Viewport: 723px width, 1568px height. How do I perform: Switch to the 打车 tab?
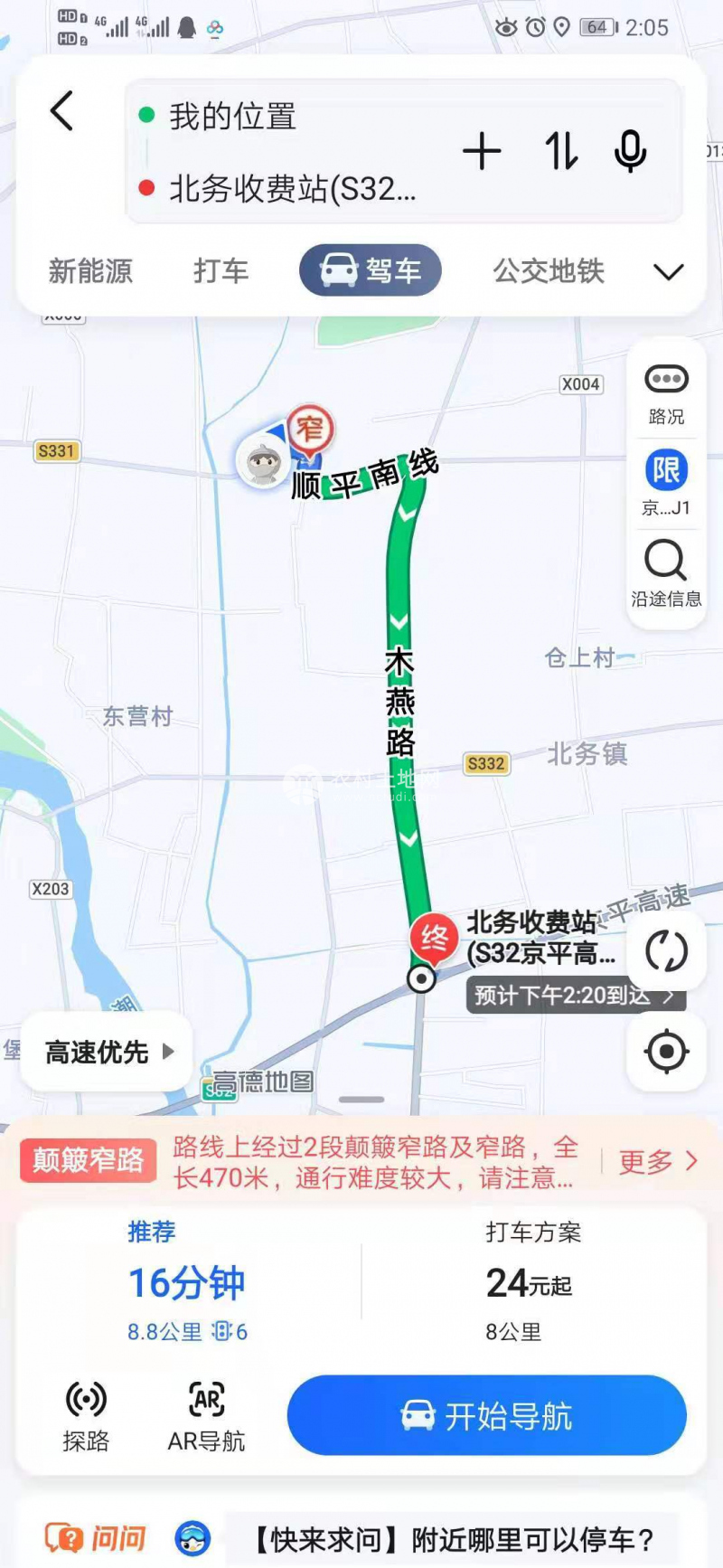click(x=221, y=270)
